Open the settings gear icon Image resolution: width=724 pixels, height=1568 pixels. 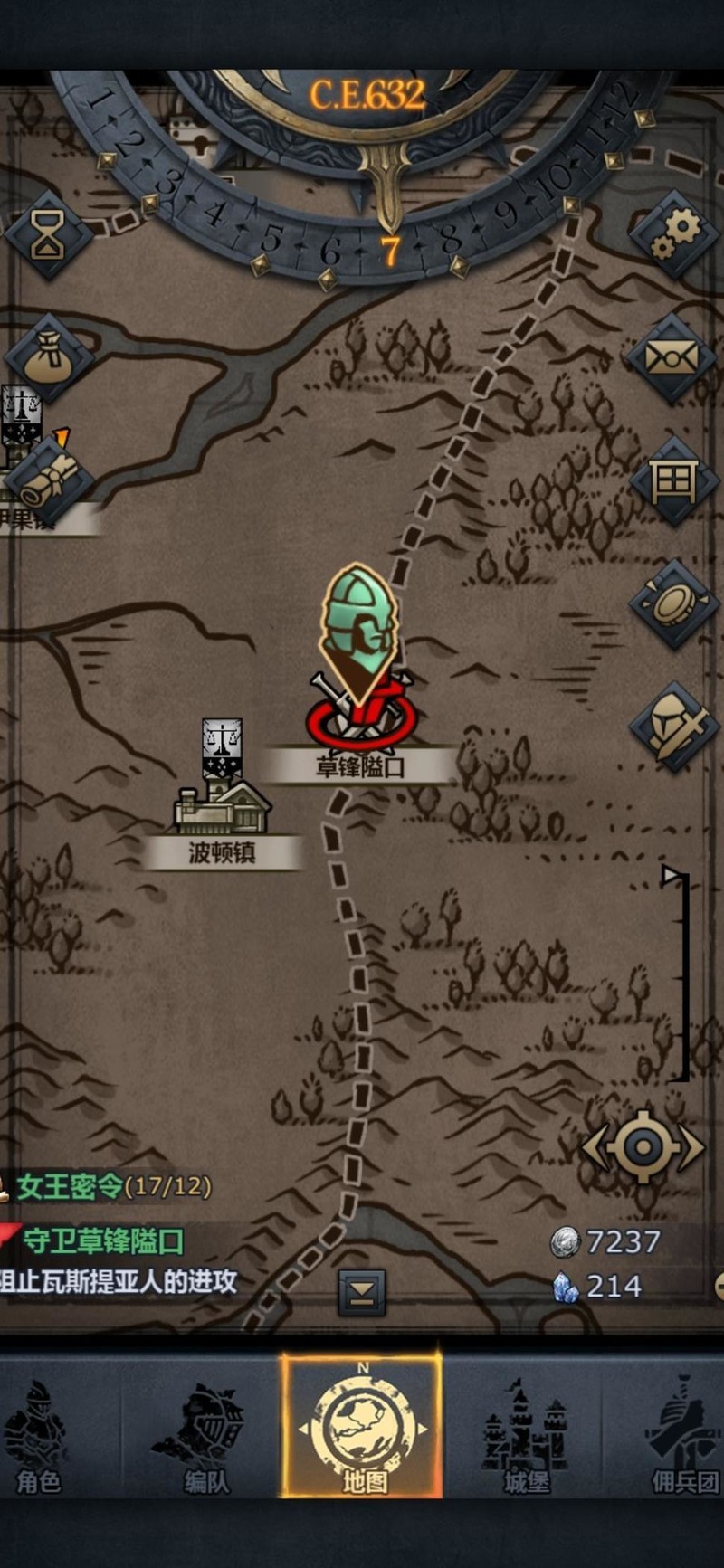pos(674,235)
